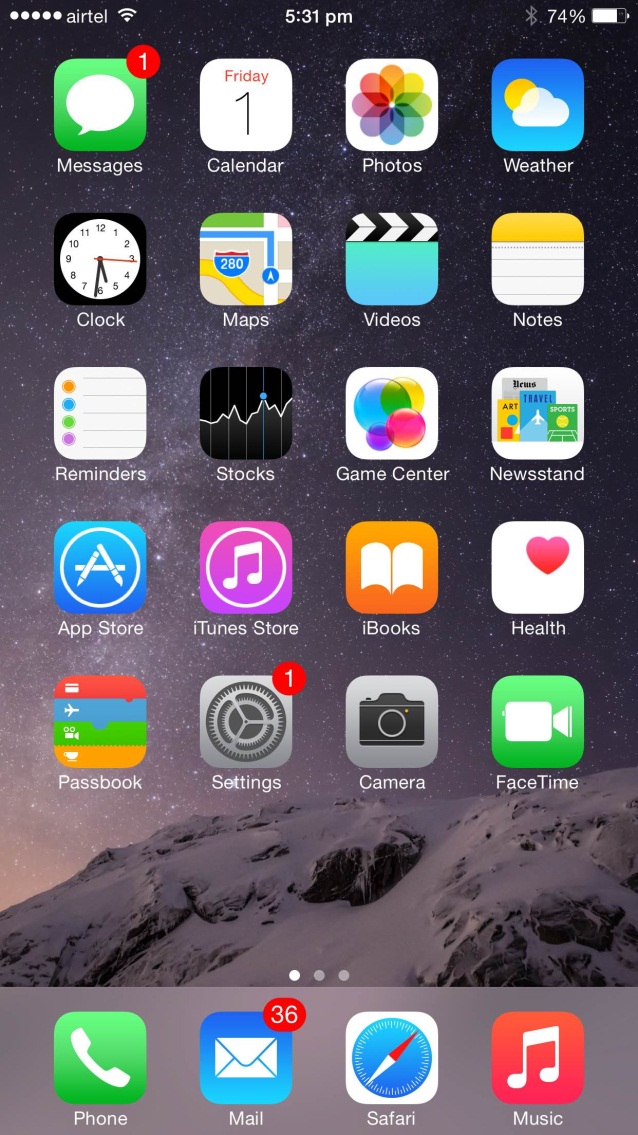Open the Stocks app
638x1135 pixels.
[x=246, y=413]
